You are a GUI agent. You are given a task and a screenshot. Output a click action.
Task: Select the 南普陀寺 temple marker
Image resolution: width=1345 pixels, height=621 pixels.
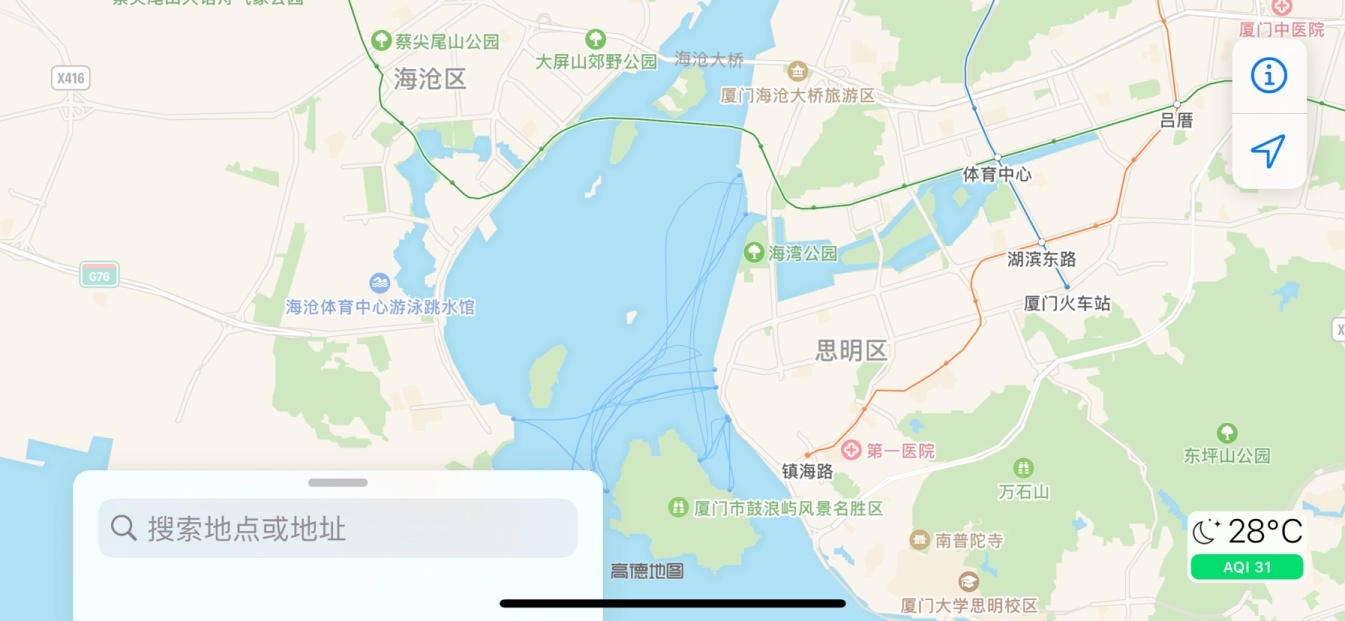click(919, 540)
